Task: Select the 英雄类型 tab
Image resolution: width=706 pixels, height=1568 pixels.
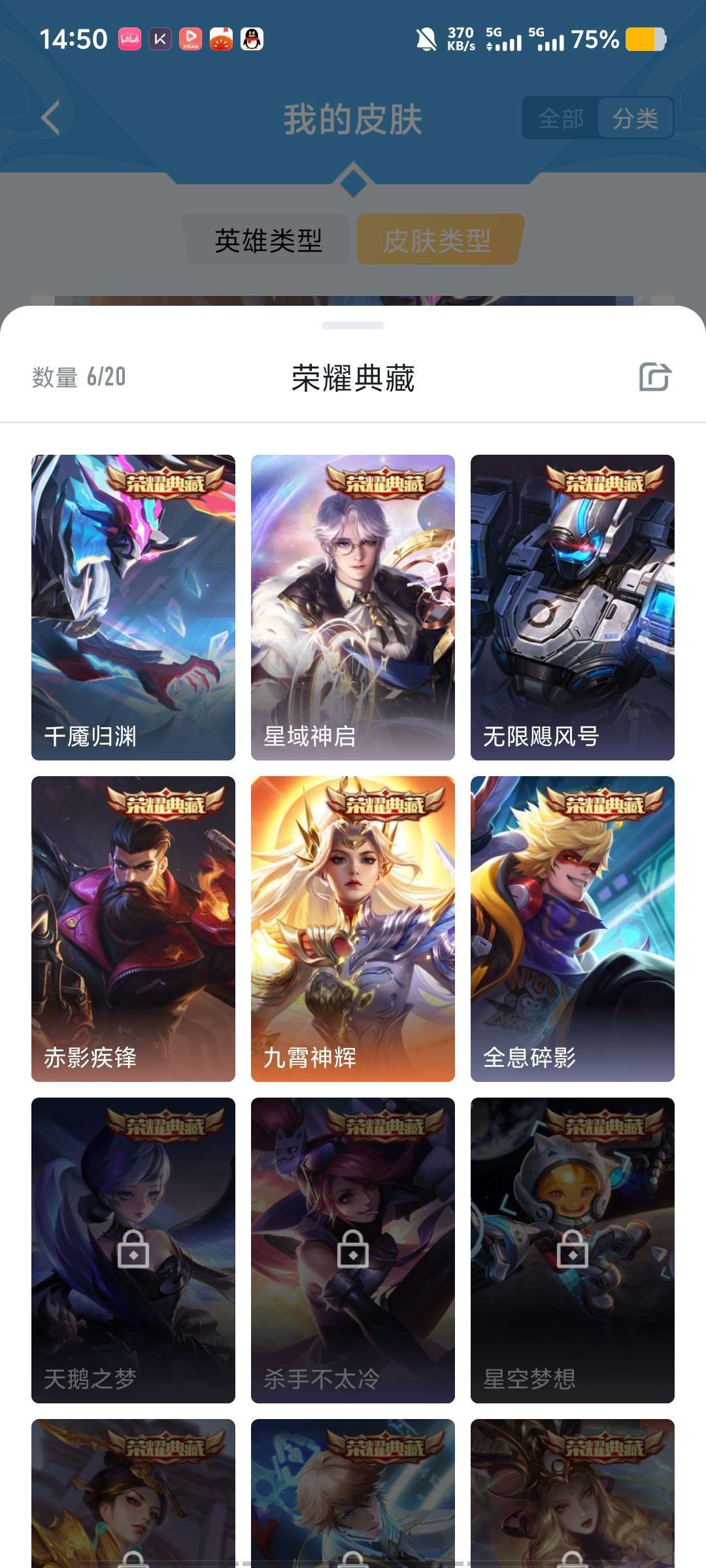Action: point(268,240)
